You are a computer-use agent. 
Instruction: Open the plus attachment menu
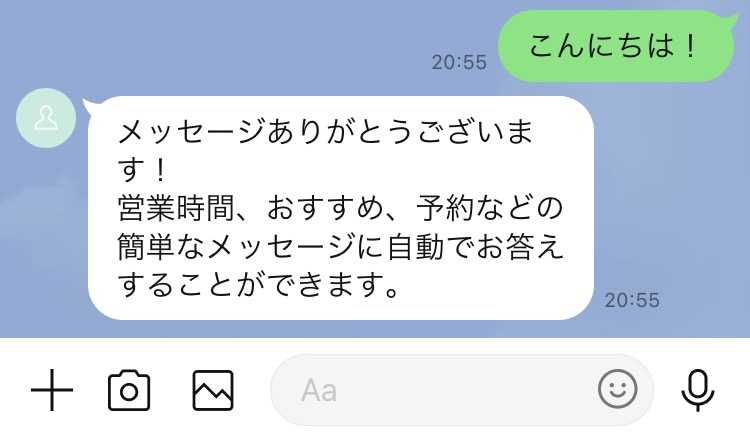pos(52,390)
